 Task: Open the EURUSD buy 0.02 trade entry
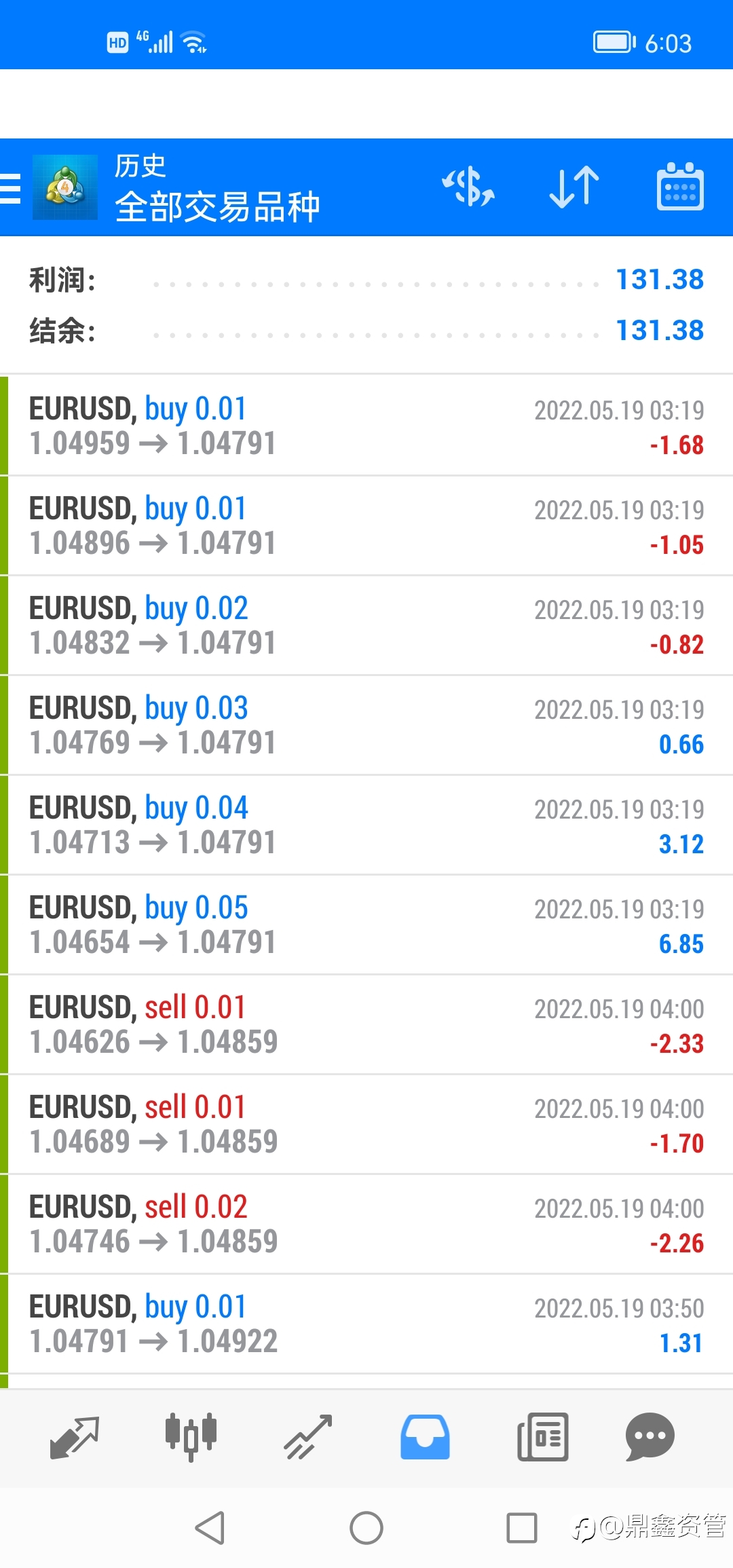coord(366,625)
